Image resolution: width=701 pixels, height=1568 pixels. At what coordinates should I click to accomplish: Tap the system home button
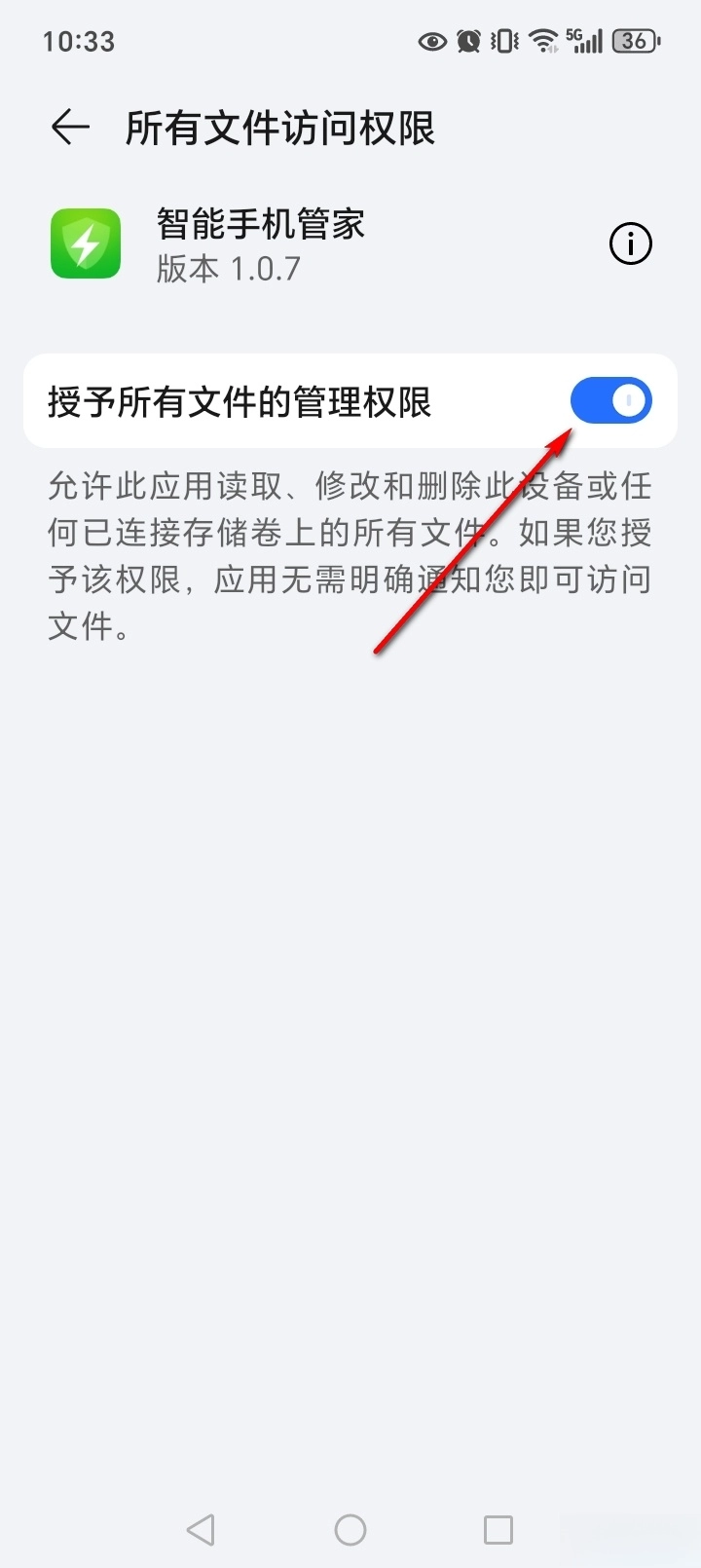click(350, 1530)
